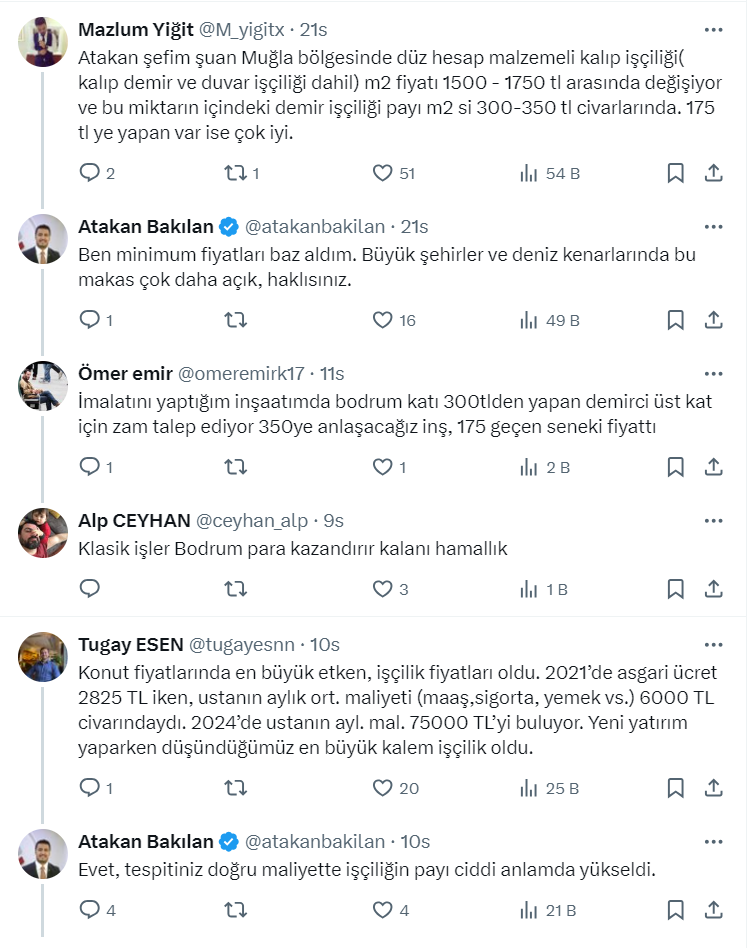Retweet Mazlum Yiğit's tweet

[234, 173]
